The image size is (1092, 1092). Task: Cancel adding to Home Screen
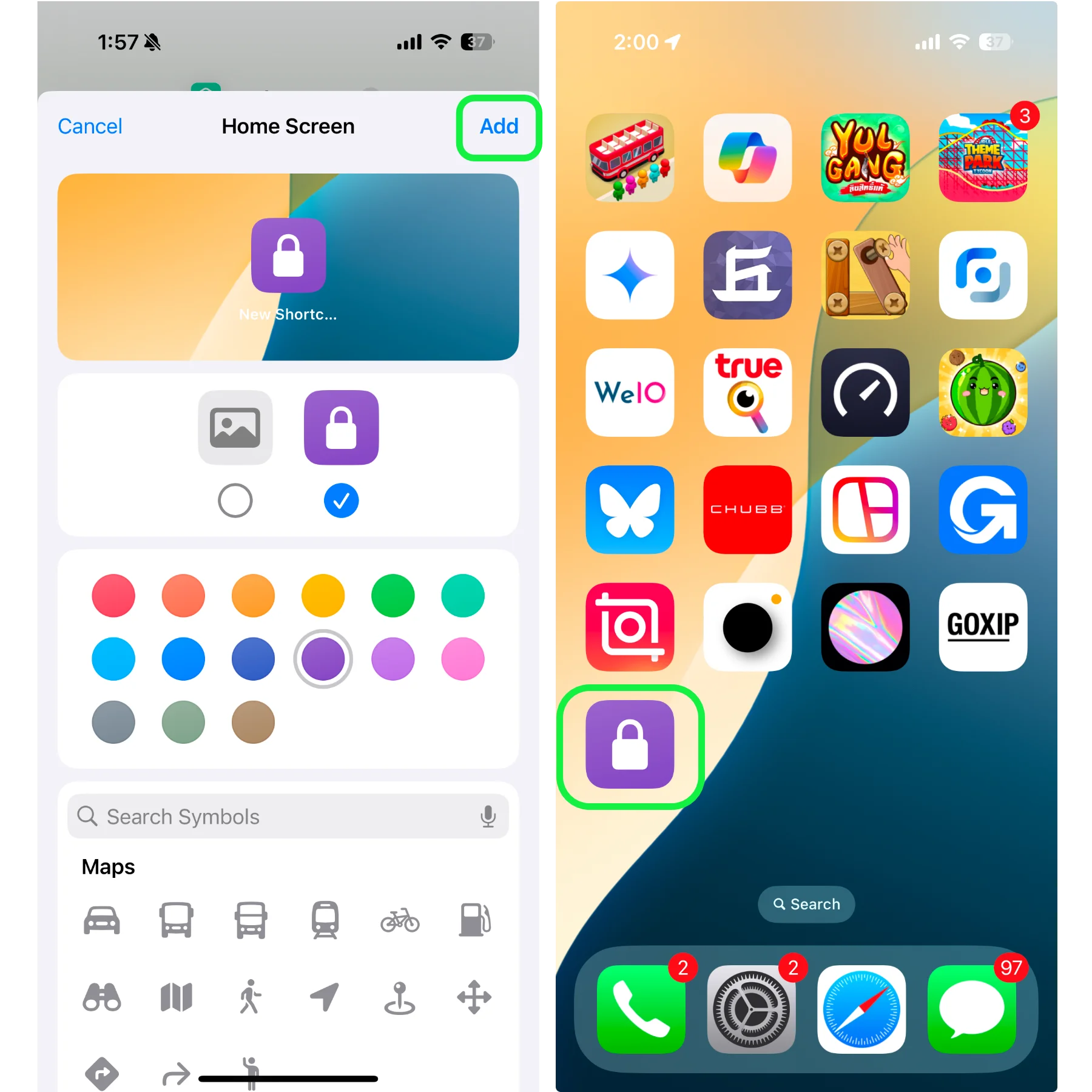pyautogui.click(x=90, y=127)
